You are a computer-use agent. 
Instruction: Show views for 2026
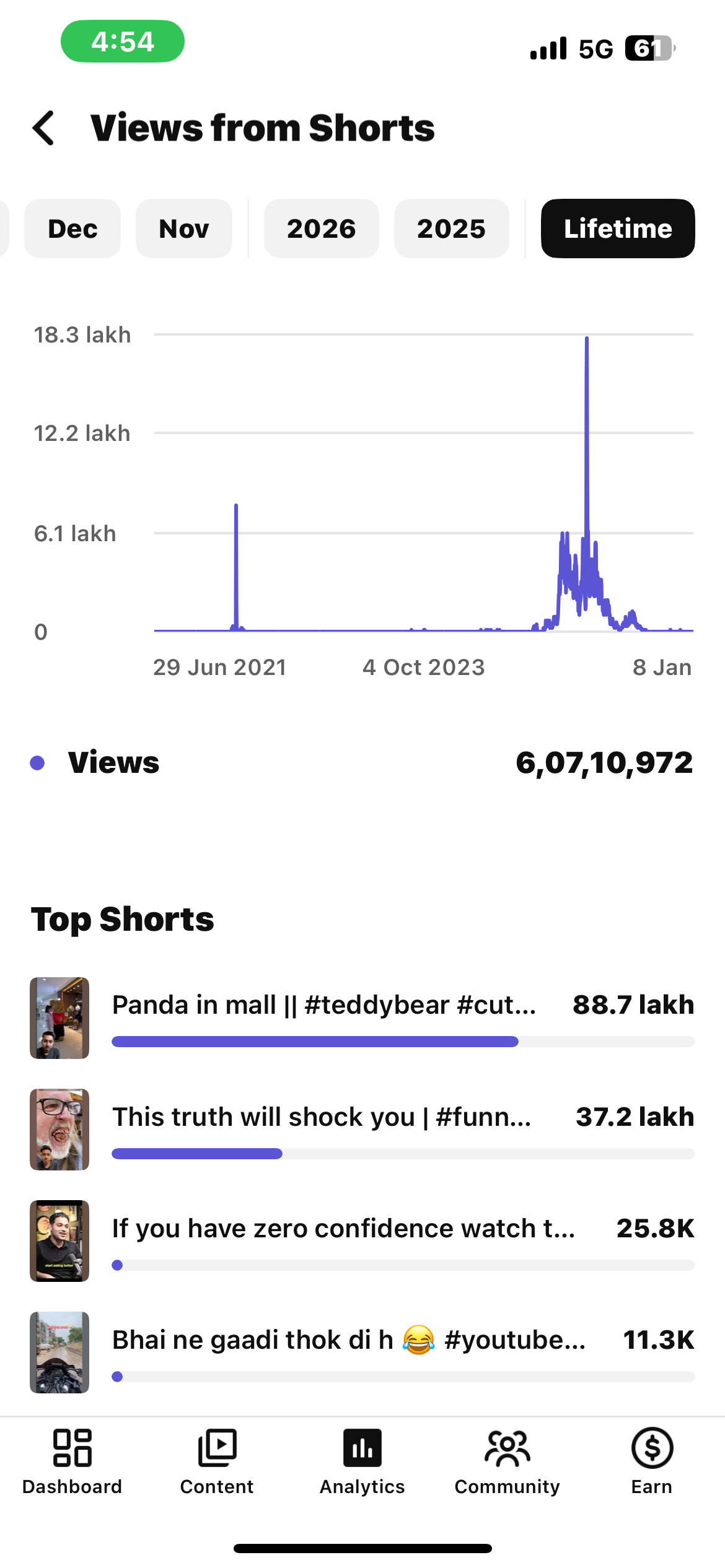(321, 229)
